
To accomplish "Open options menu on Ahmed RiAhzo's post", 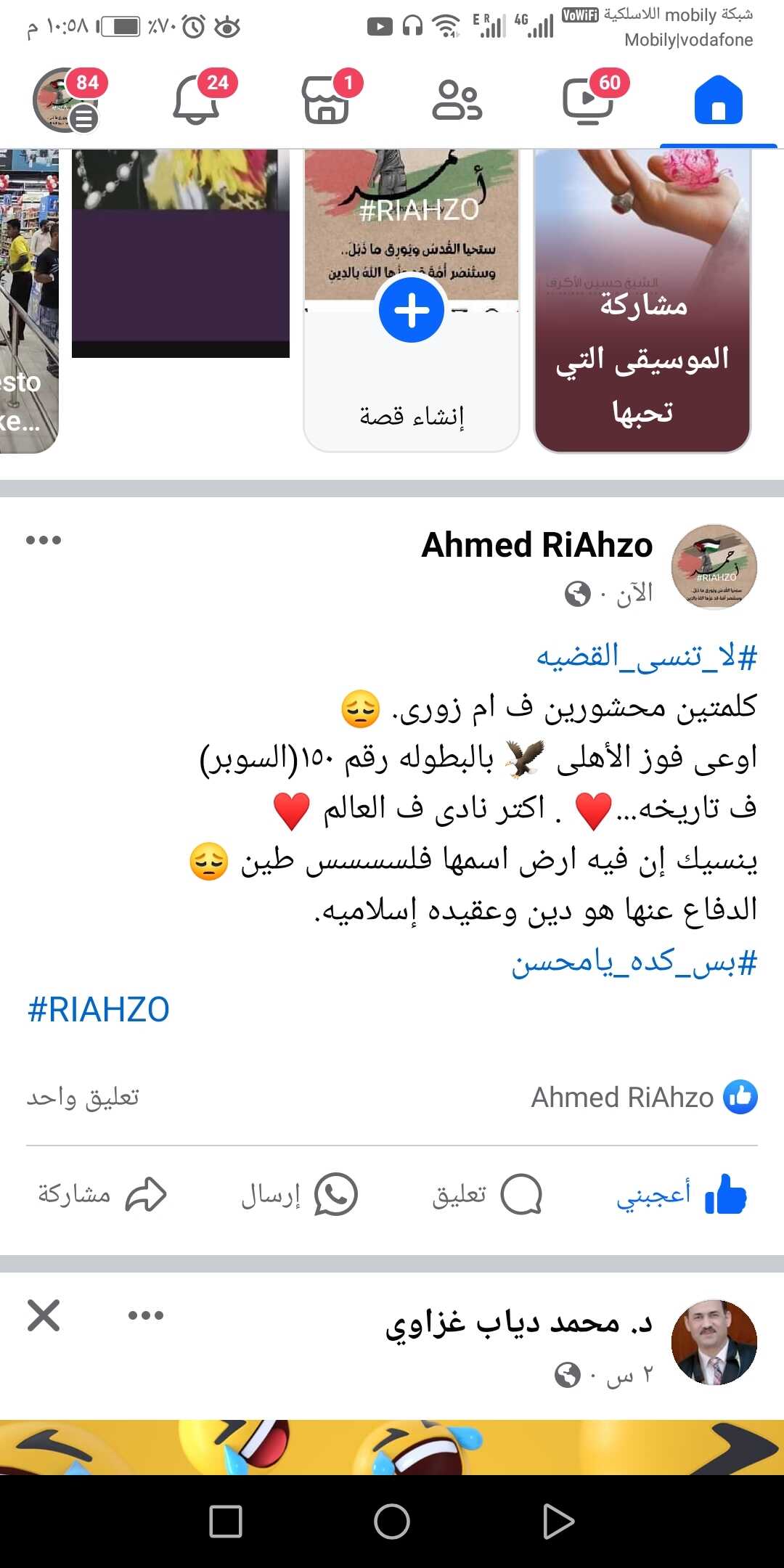I will 44,540.
